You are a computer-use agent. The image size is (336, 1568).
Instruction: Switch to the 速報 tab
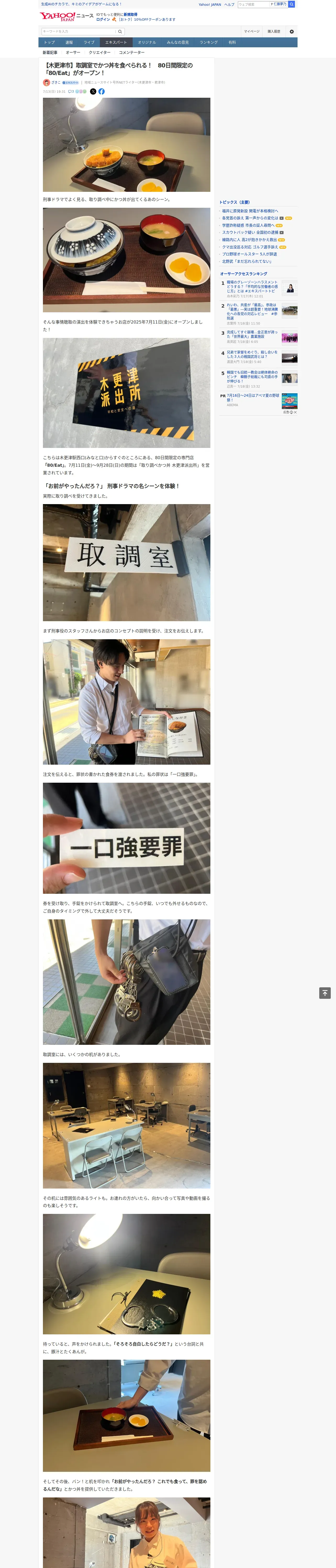(69, 43)
